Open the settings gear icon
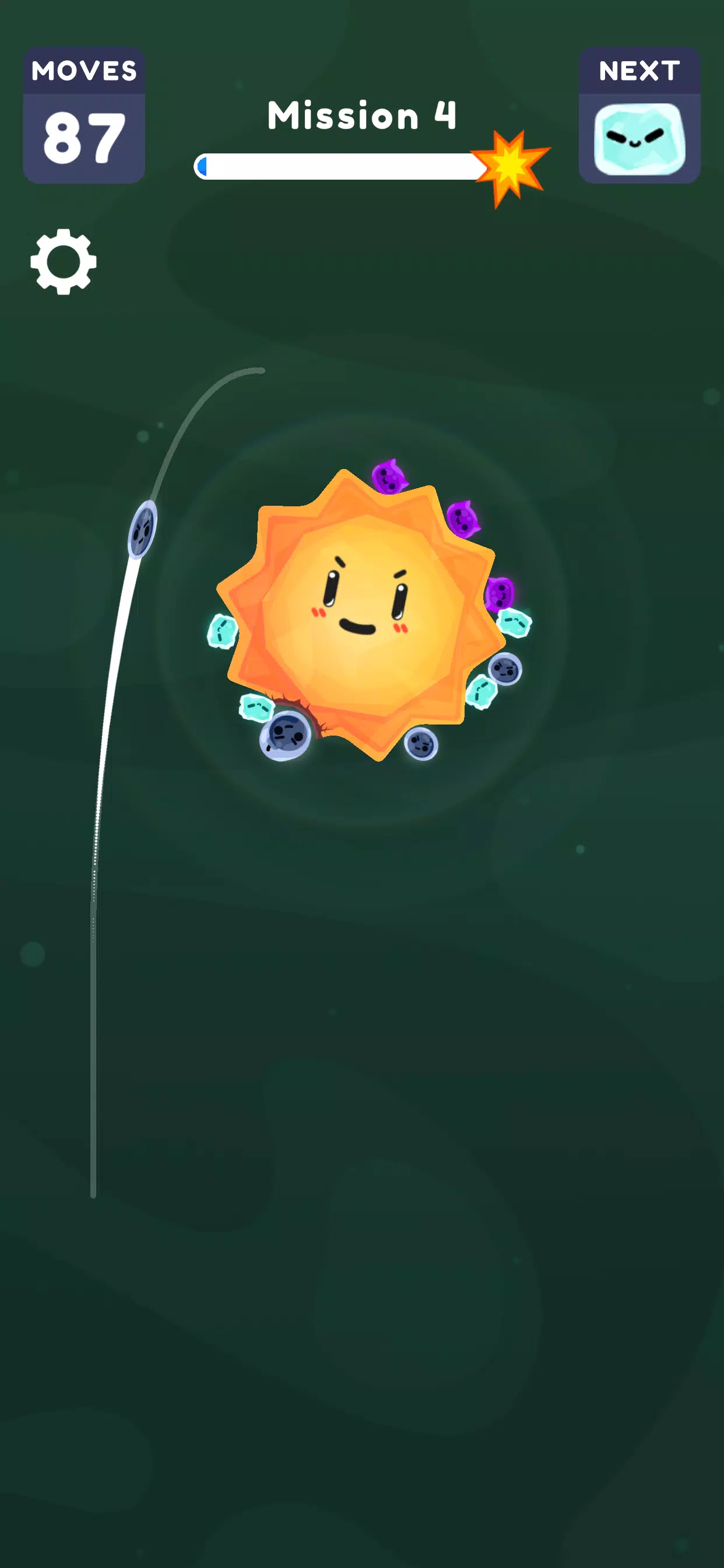The width and height of the screenshot is (724, 1568). [64, 262]
